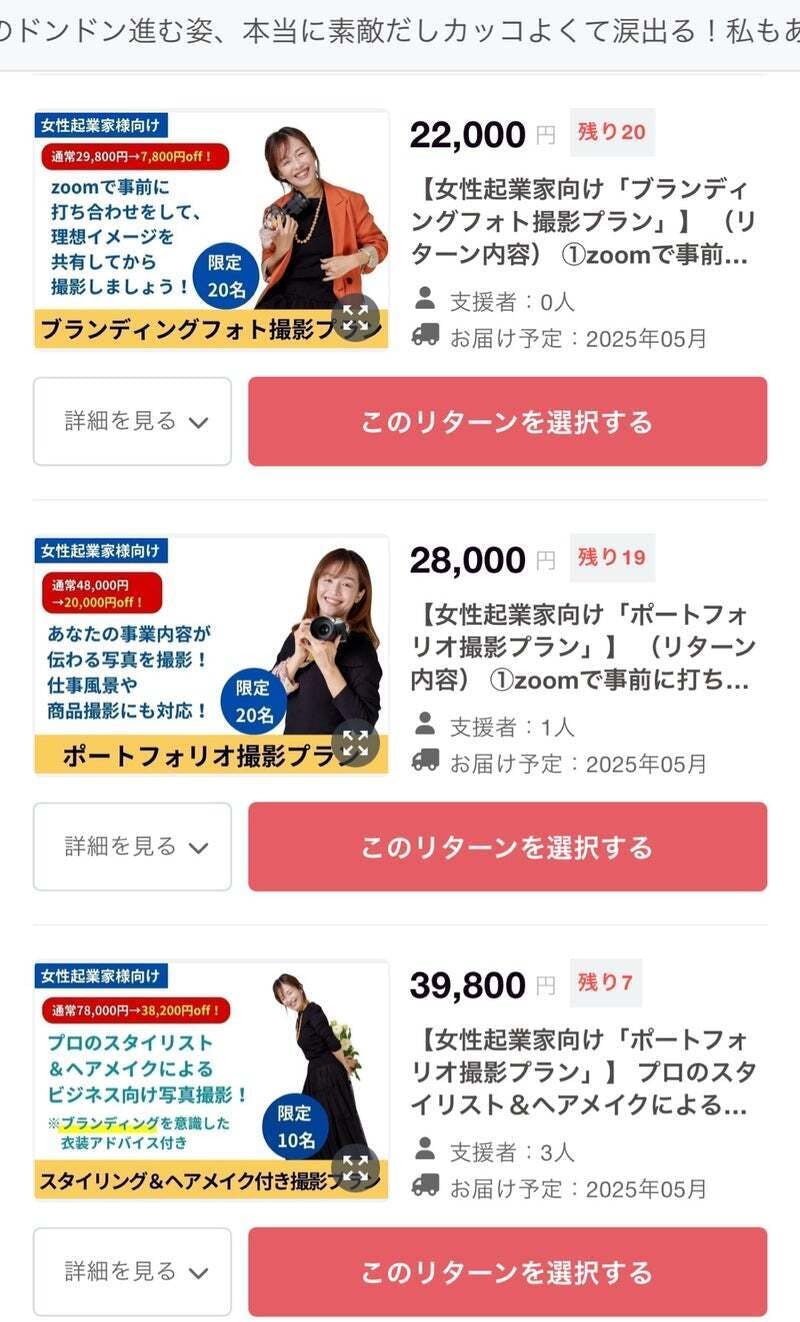Expand details for the 39,800 yen return
Image resolution: width=800 pixels, height=1322 pixels.
132,1272
